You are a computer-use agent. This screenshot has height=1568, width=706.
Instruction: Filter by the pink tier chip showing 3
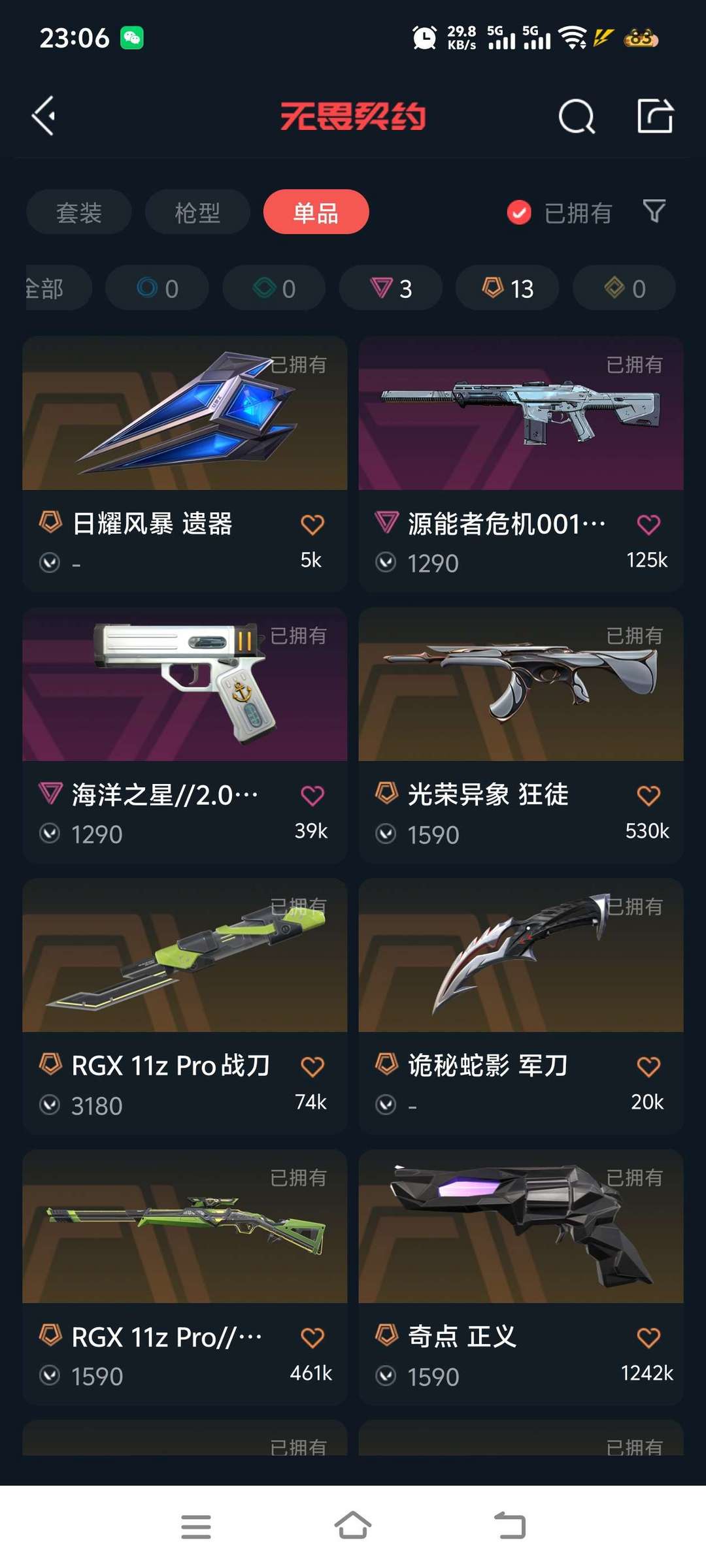[x=391, y=287]
